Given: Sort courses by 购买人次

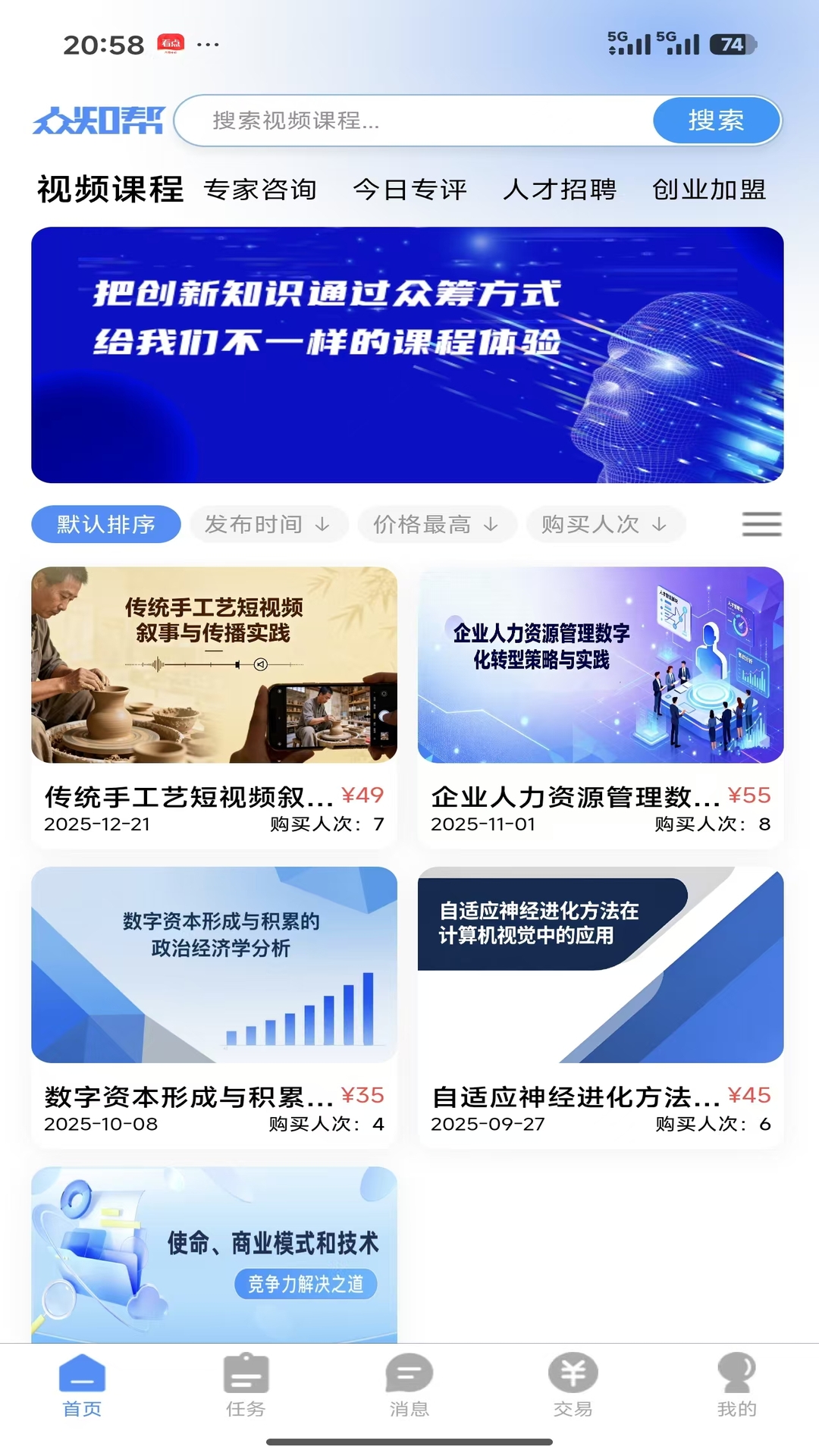Looking at the screenshot, I should tap(606, 524).
